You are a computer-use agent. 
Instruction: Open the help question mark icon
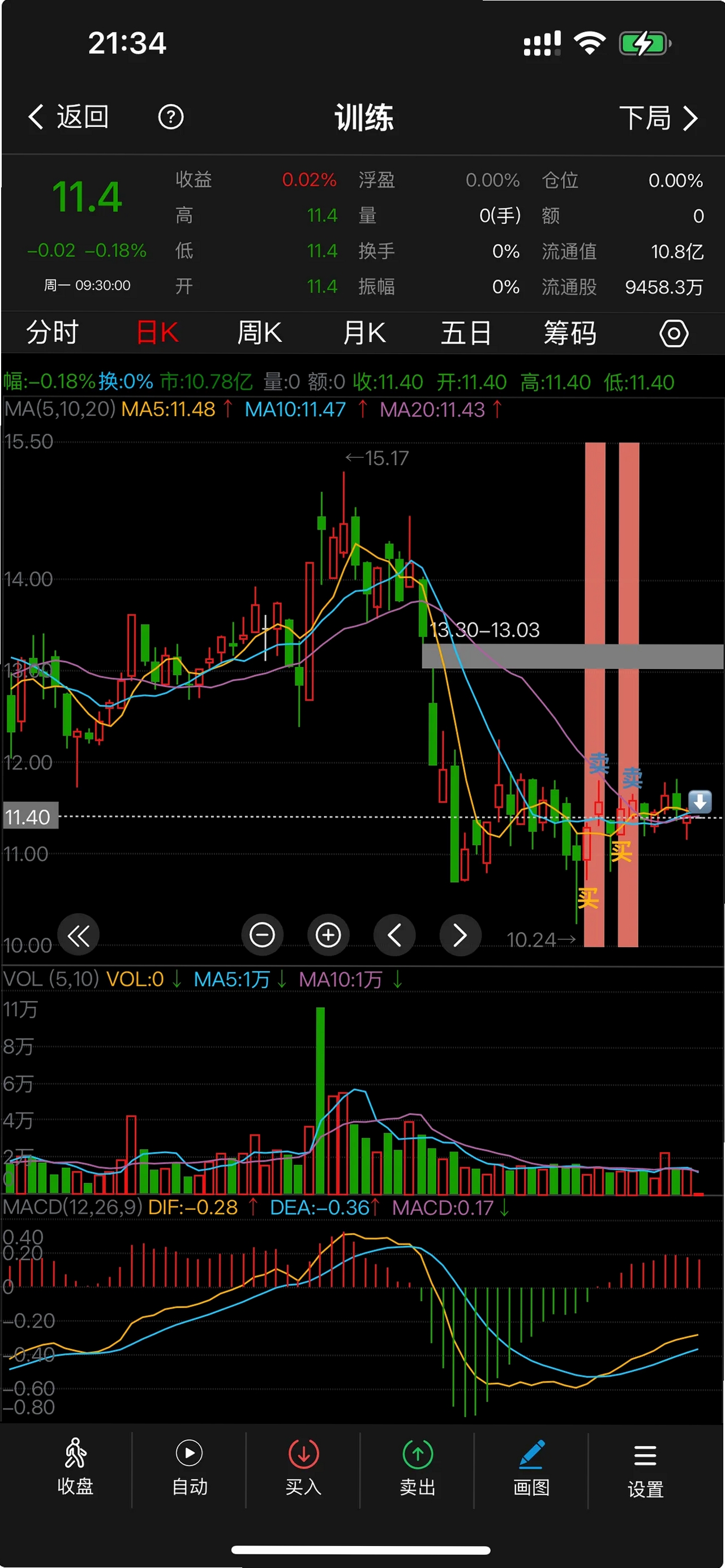tap(170, 116)
